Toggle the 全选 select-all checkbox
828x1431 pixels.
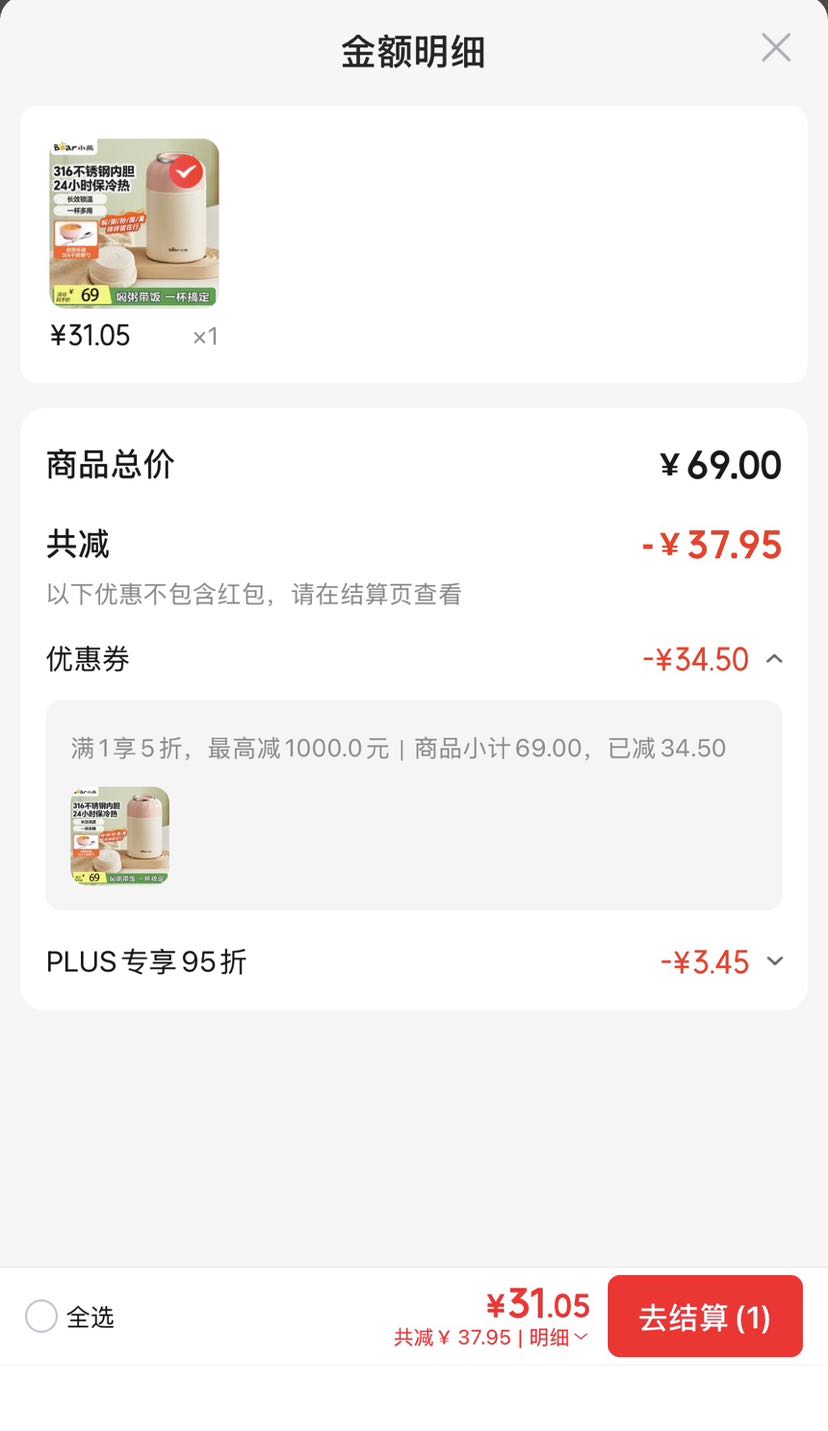click(x=41, y=1316)
